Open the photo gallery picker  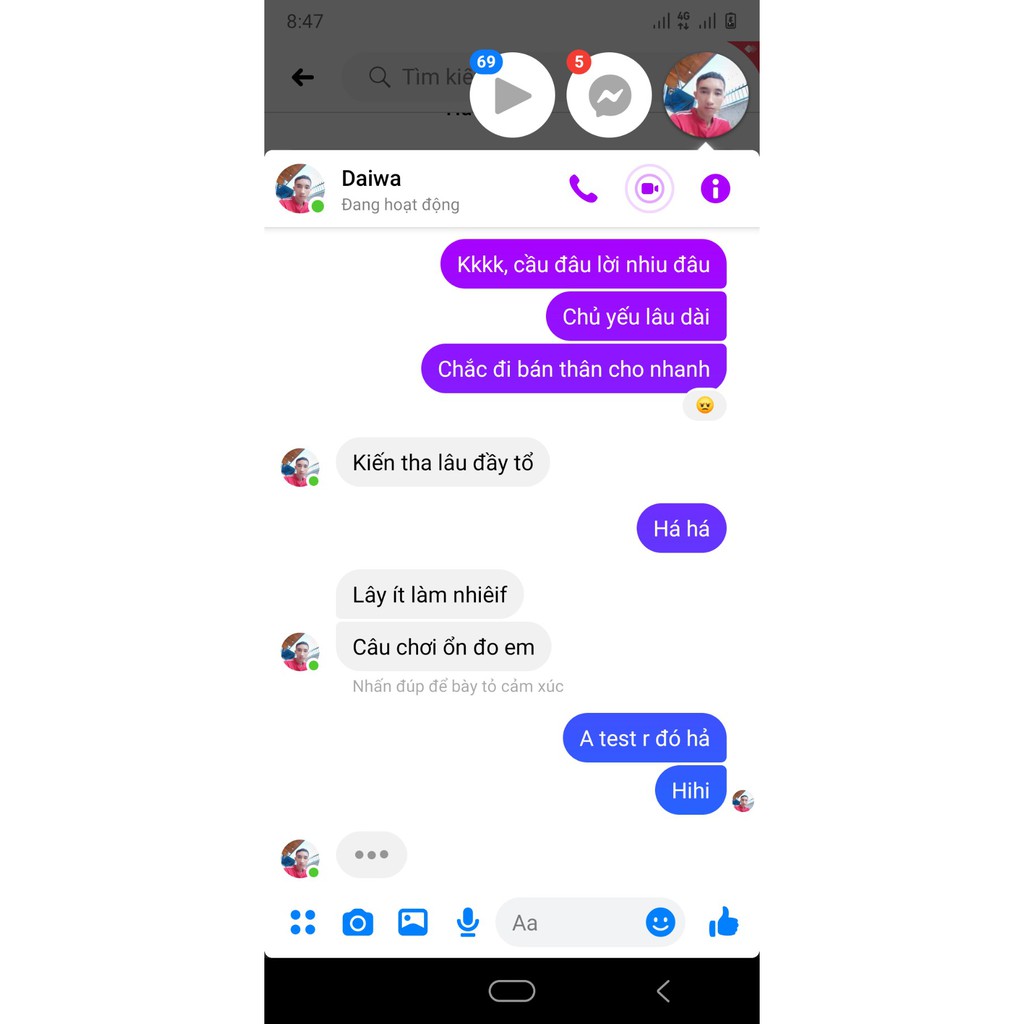413,922
